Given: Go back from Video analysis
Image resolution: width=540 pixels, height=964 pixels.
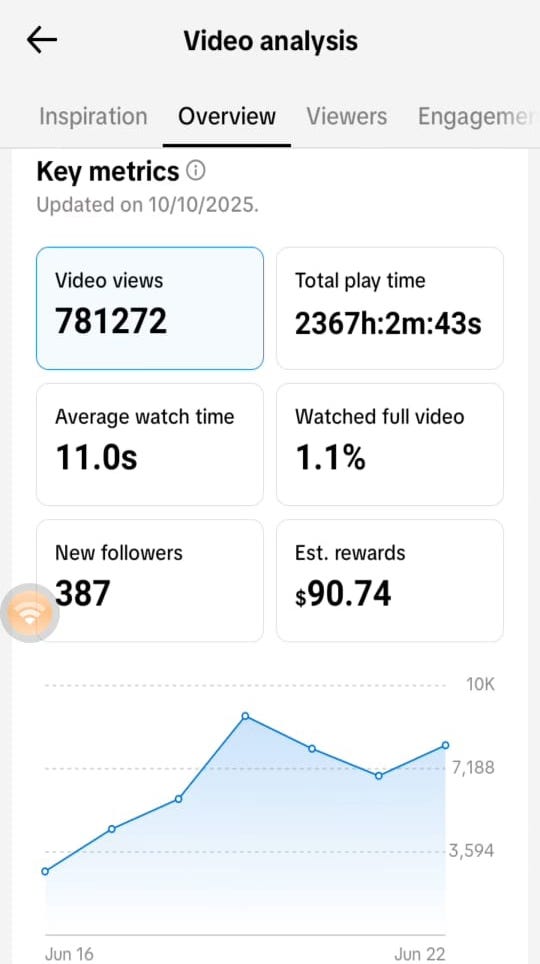Looking at the screenshot, I should 42,41.
